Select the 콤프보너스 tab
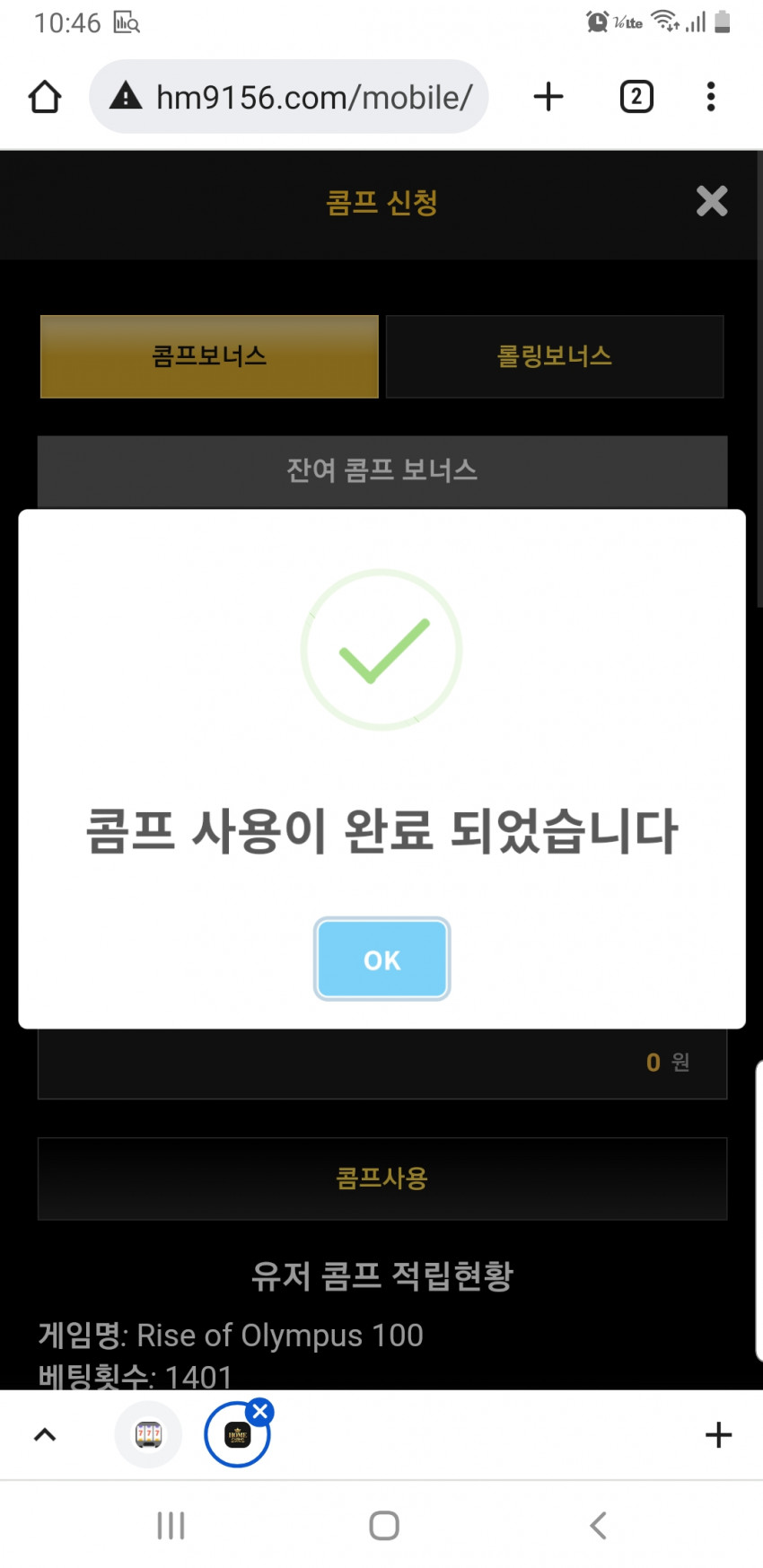 [209, 356]
